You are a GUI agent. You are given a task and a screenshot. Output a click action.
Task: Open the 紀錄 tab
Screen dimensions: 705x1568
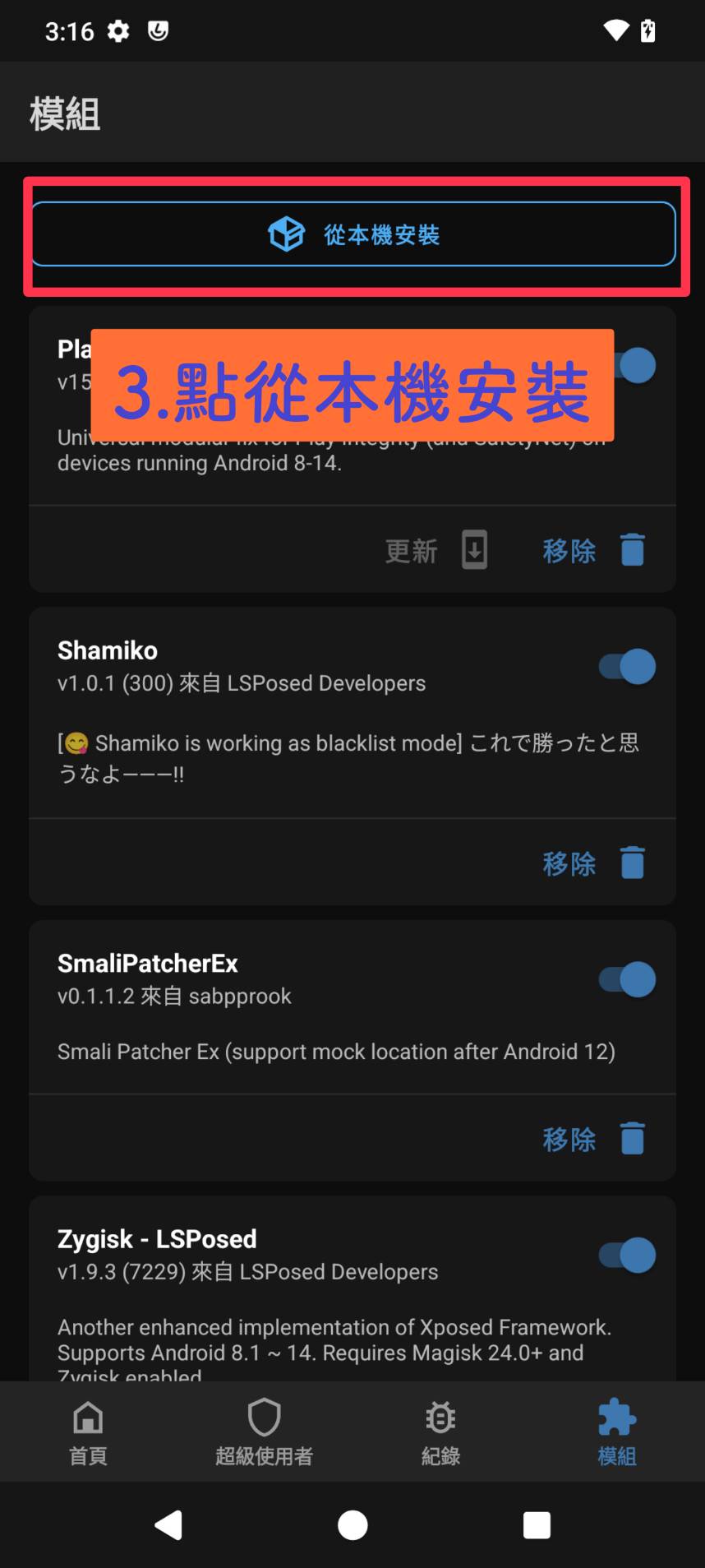point(440,1433)
